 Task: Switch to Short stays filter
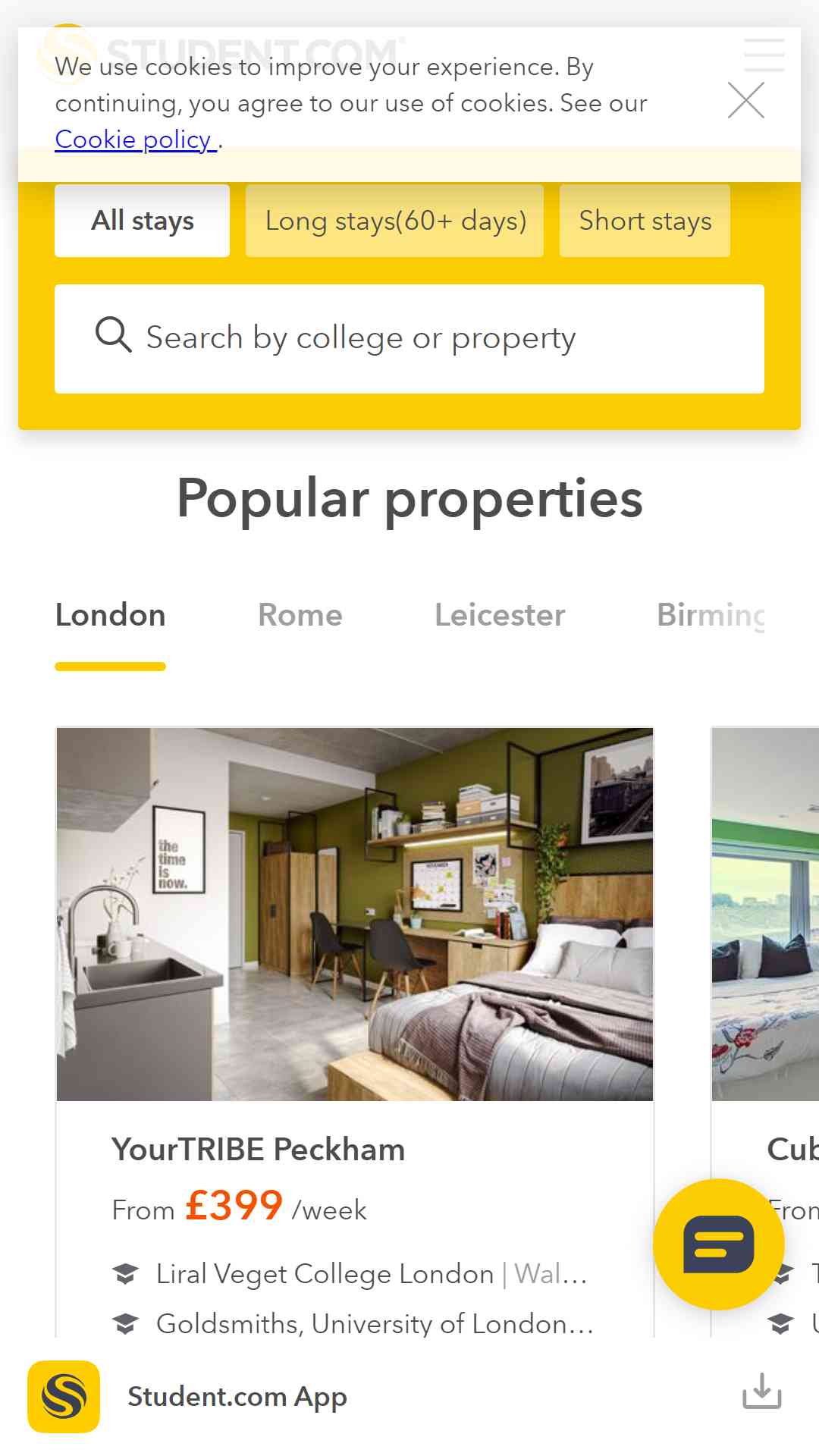645,221
